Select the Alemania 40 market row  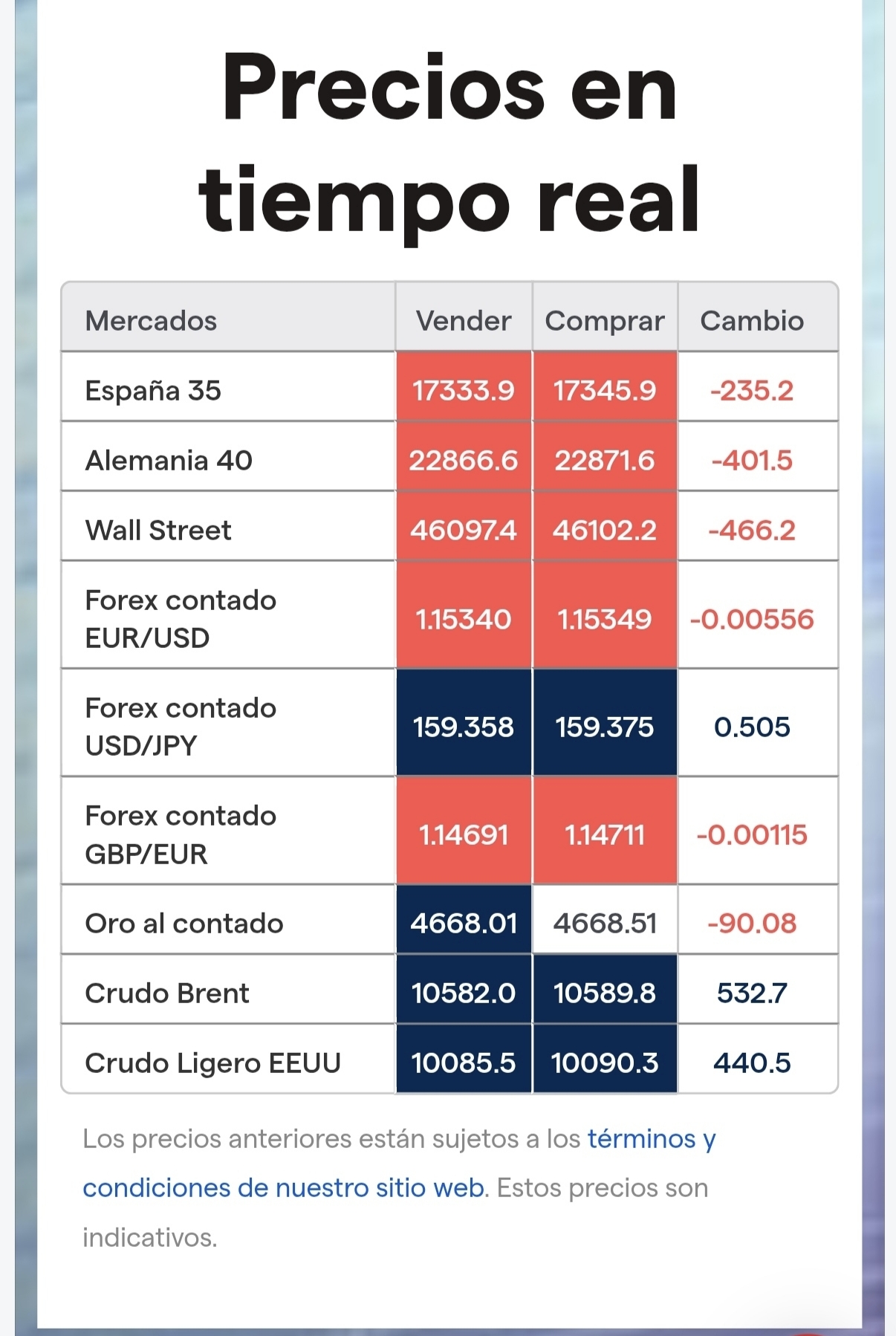point(169,461)
